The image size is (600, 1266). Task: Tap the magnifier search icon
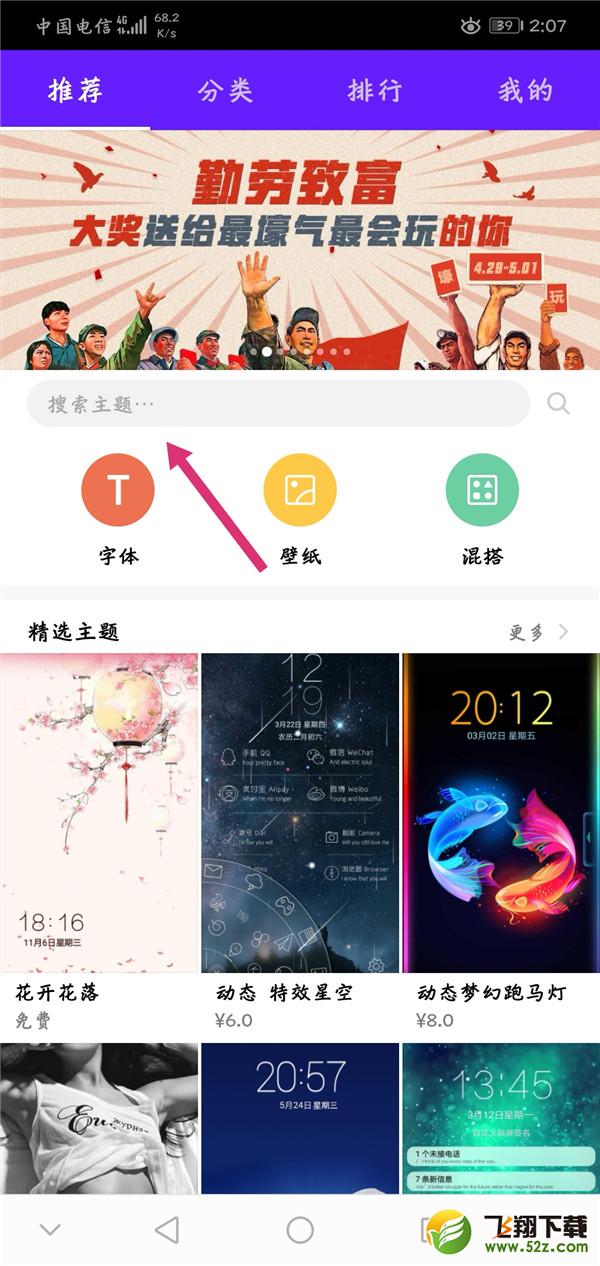point(558,404)
